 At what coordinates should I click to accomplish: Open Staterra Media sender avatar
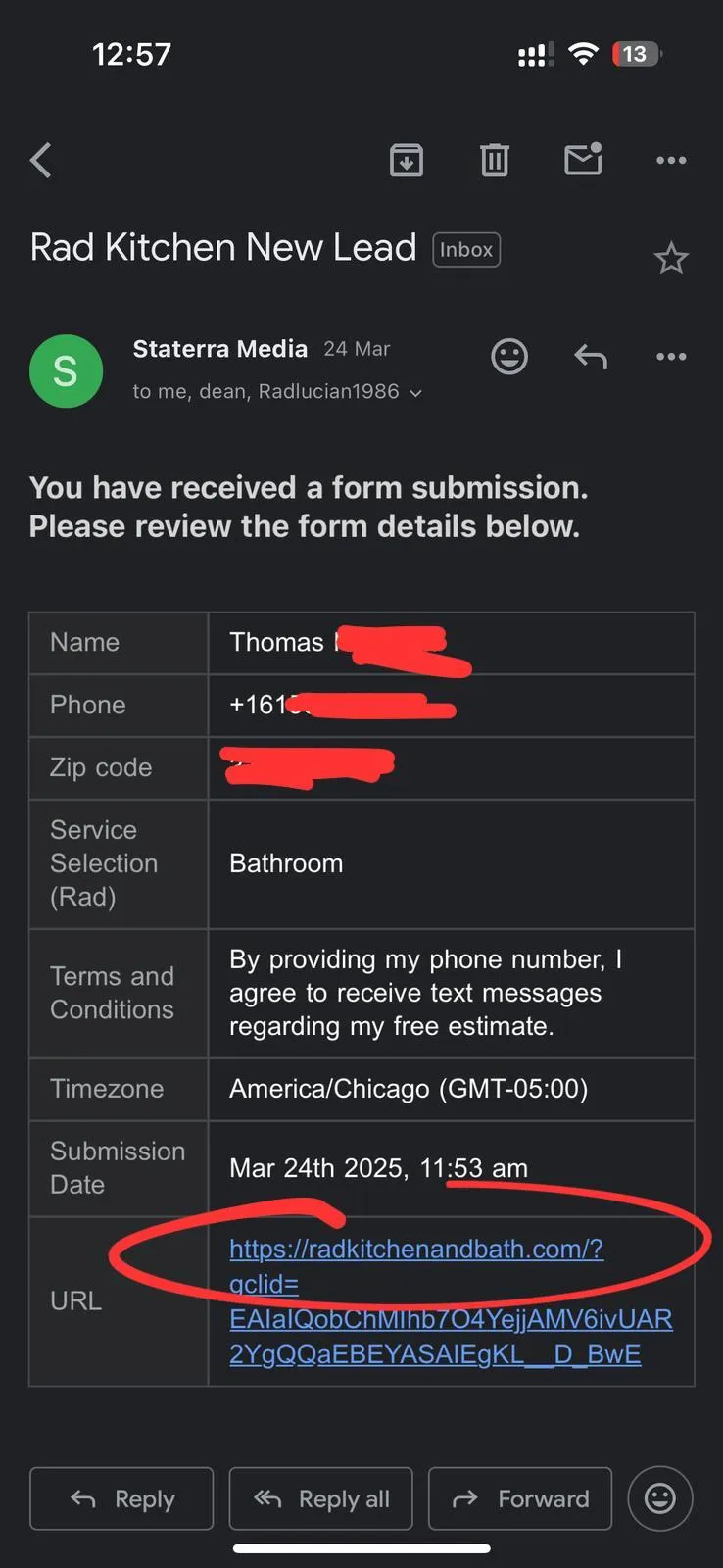click(x=66, y=371)
